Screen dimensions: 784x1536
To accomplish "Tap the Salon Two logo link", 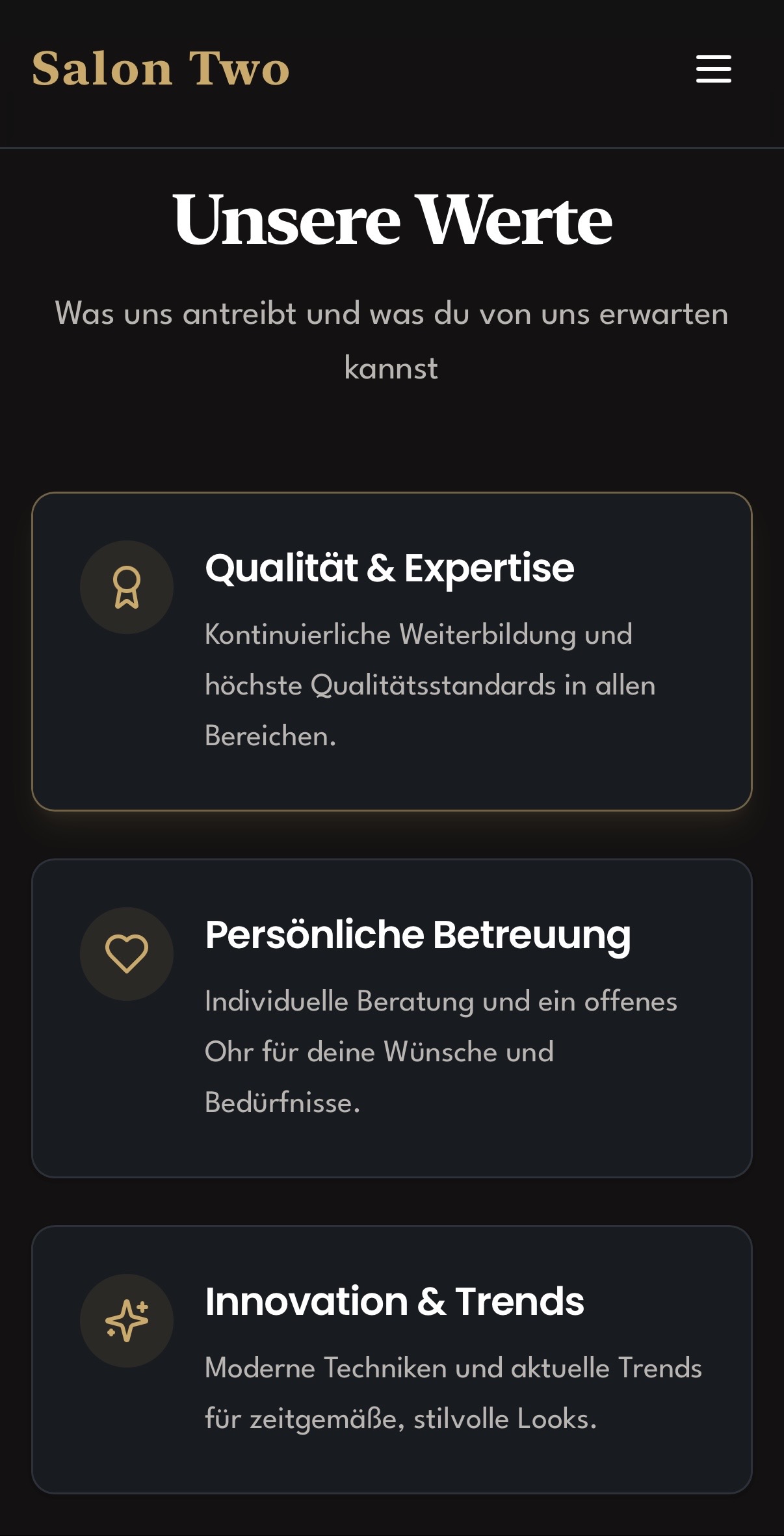I will [x=161, y=69].
